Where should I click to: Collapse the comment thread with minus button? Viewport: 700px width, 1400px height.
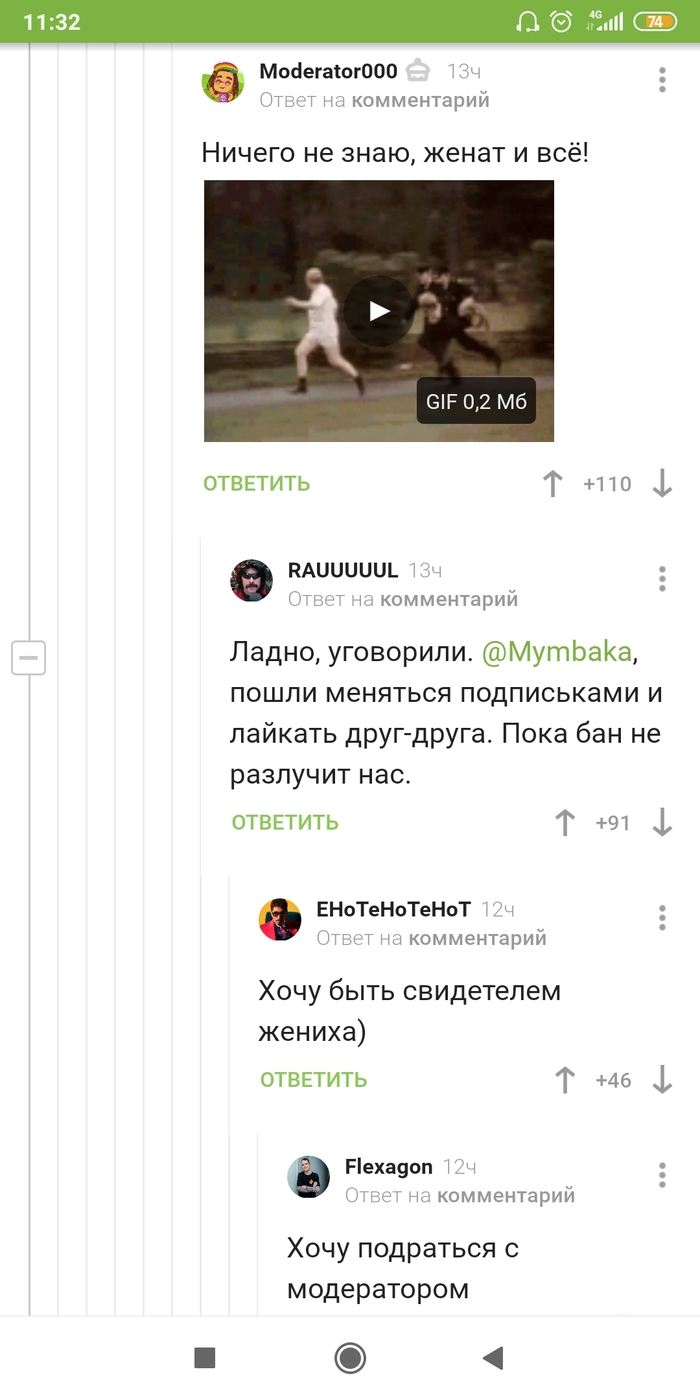coord(28,658)
